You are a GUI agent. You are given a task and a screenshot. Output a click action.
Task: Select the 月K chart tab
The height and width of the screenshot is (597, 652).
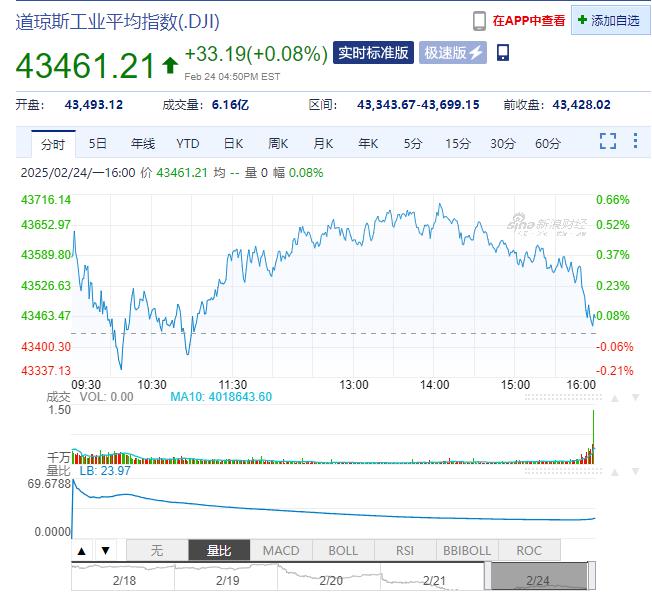[323, 143]
